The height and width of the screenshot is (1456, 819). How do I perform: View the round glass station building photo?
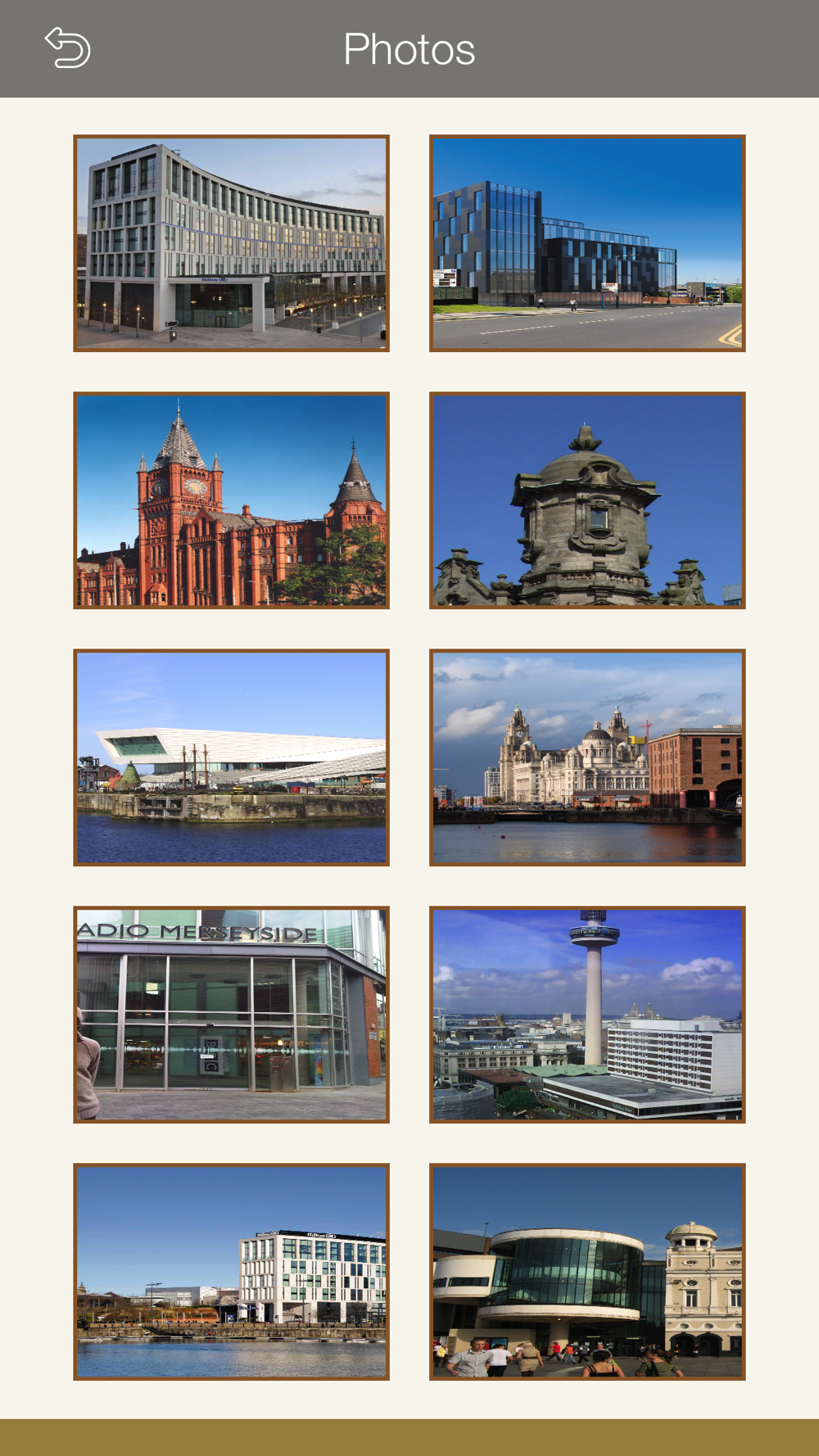(x=587, y=1272)
